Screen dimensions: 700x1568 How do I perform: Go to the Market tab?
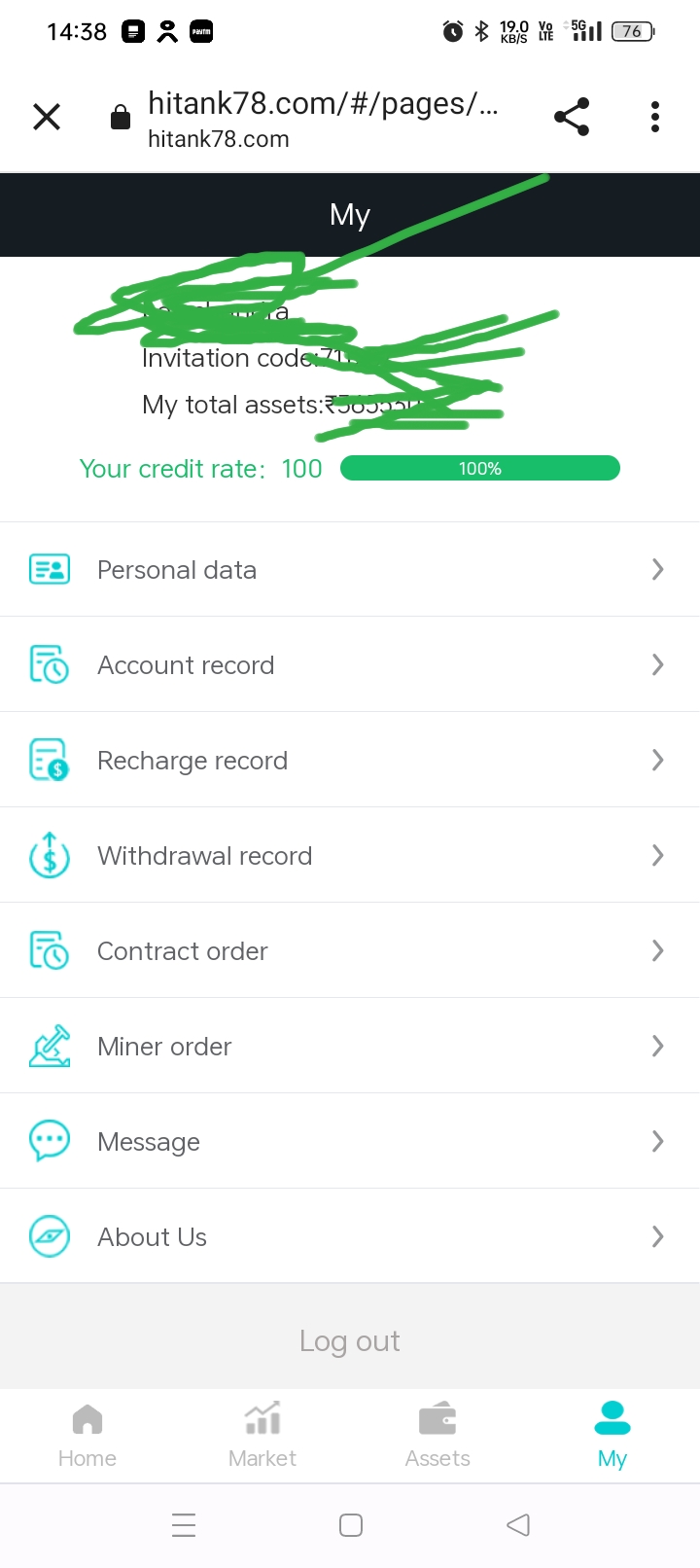(x=262, y=1435)
